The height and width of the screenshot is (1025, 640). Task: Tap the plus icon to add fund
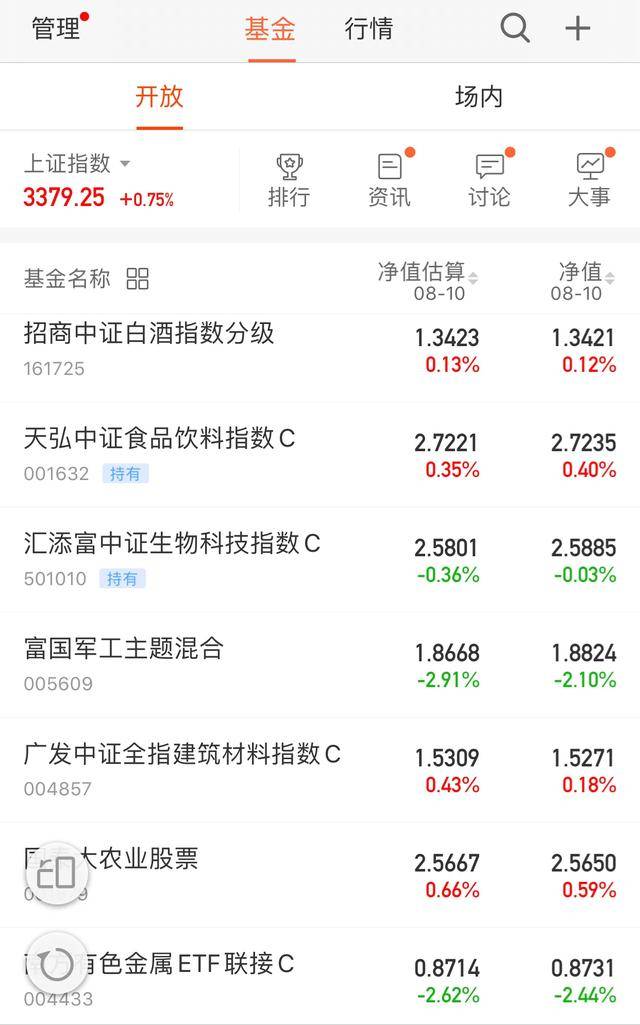(578, 29)
